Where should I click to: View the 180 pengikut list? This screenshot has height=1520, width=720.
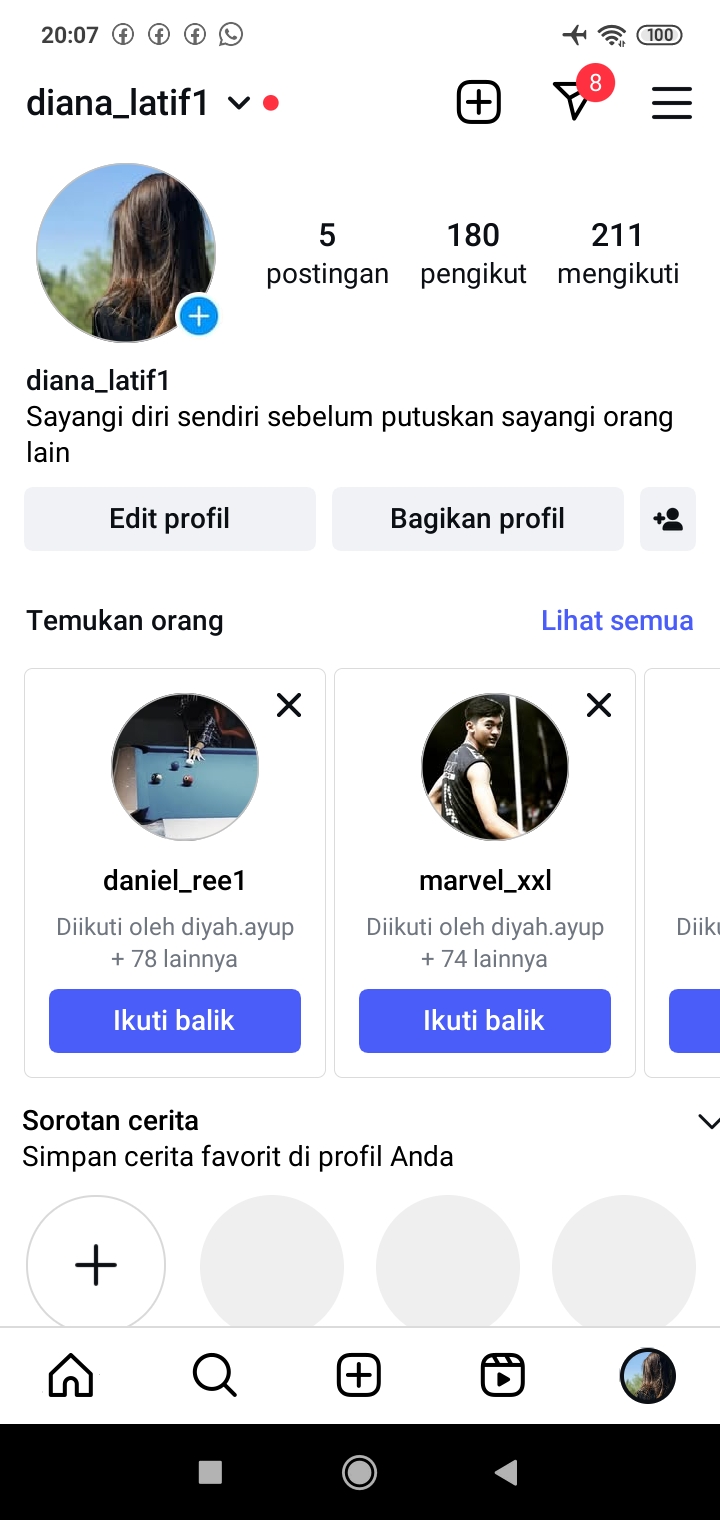pyautogui.click(x=473, y=253)
